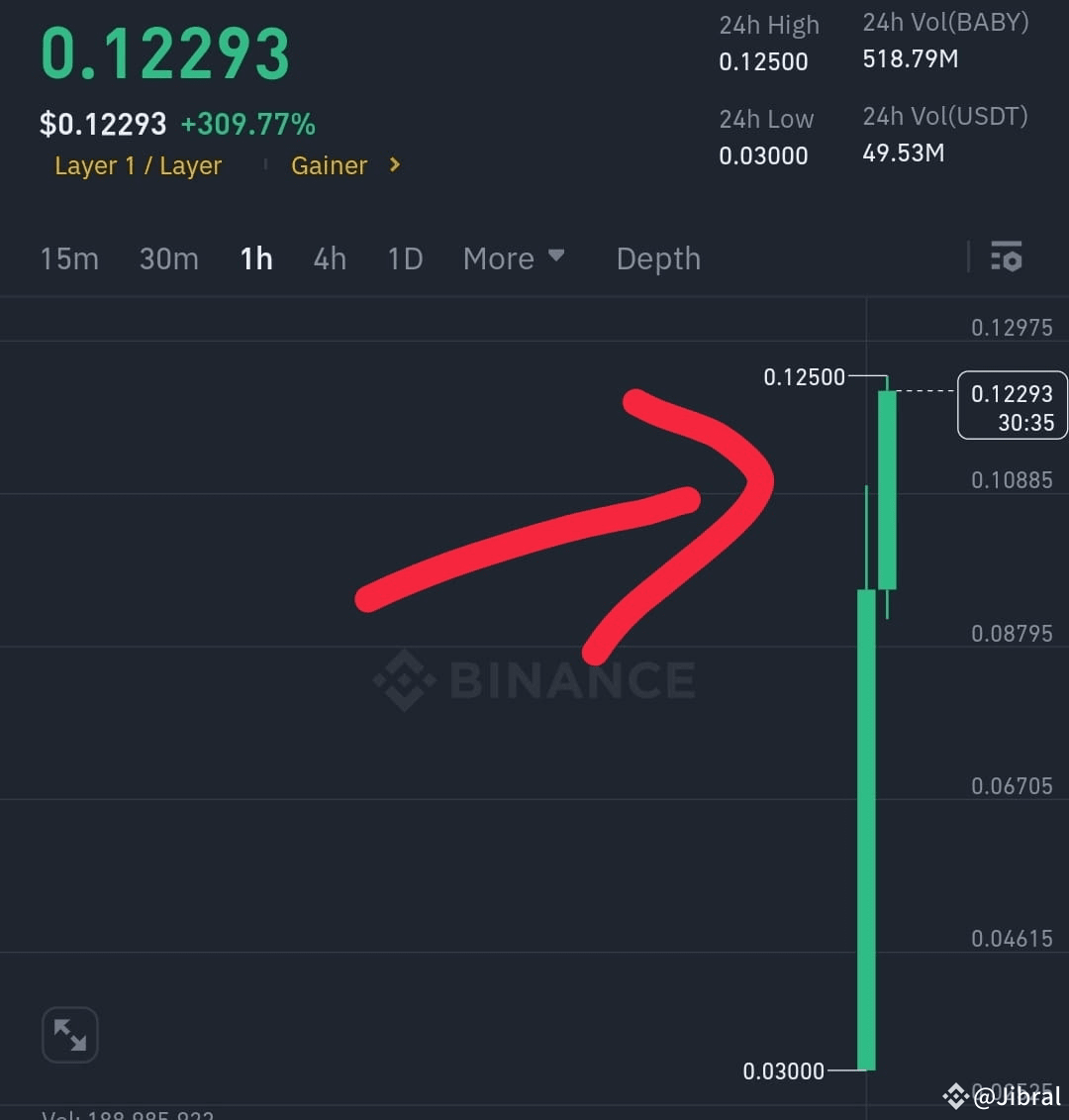Toggle the 30m interval on
This screenshot has height=1120, width=1069.
168,258
